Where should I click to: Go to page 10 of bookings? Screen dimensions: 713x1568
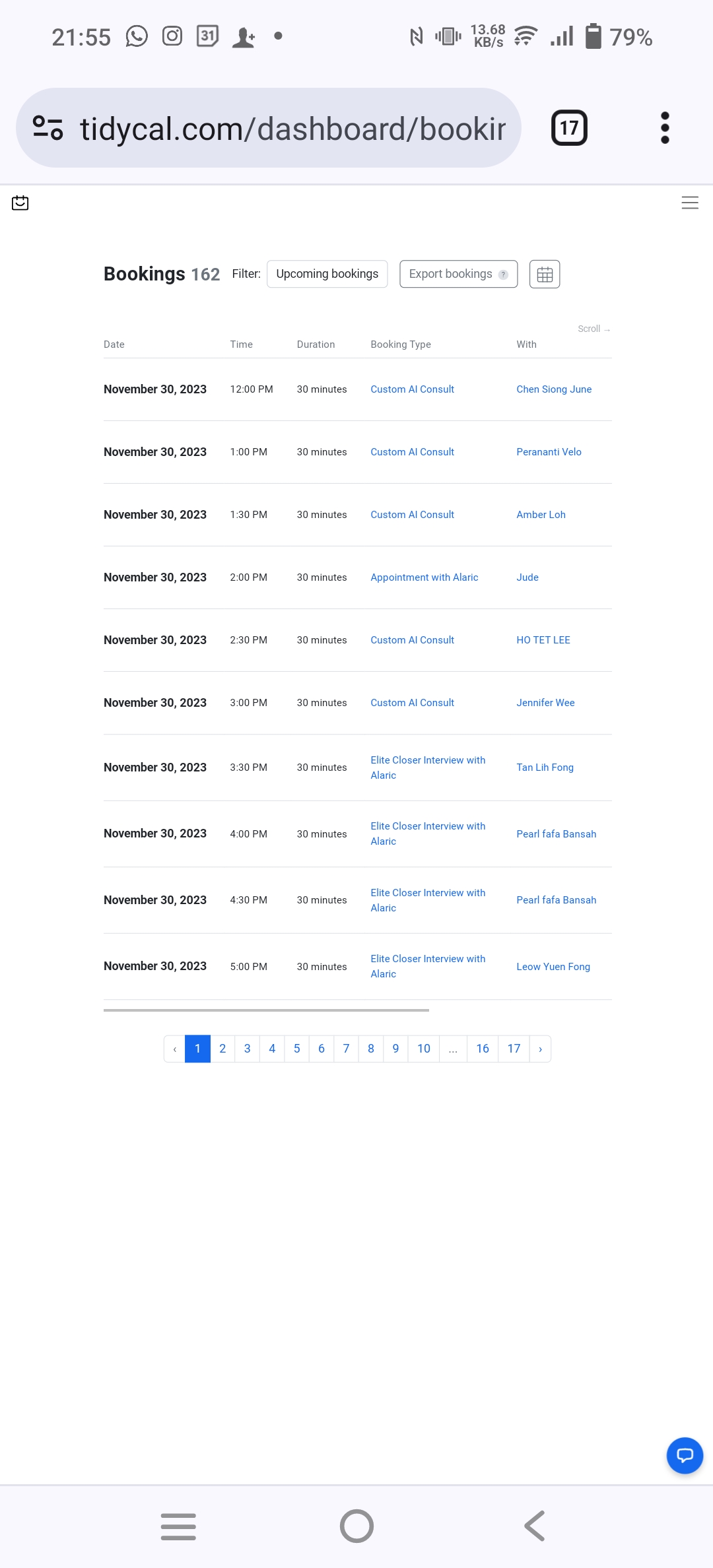(x=423, y=1049)
